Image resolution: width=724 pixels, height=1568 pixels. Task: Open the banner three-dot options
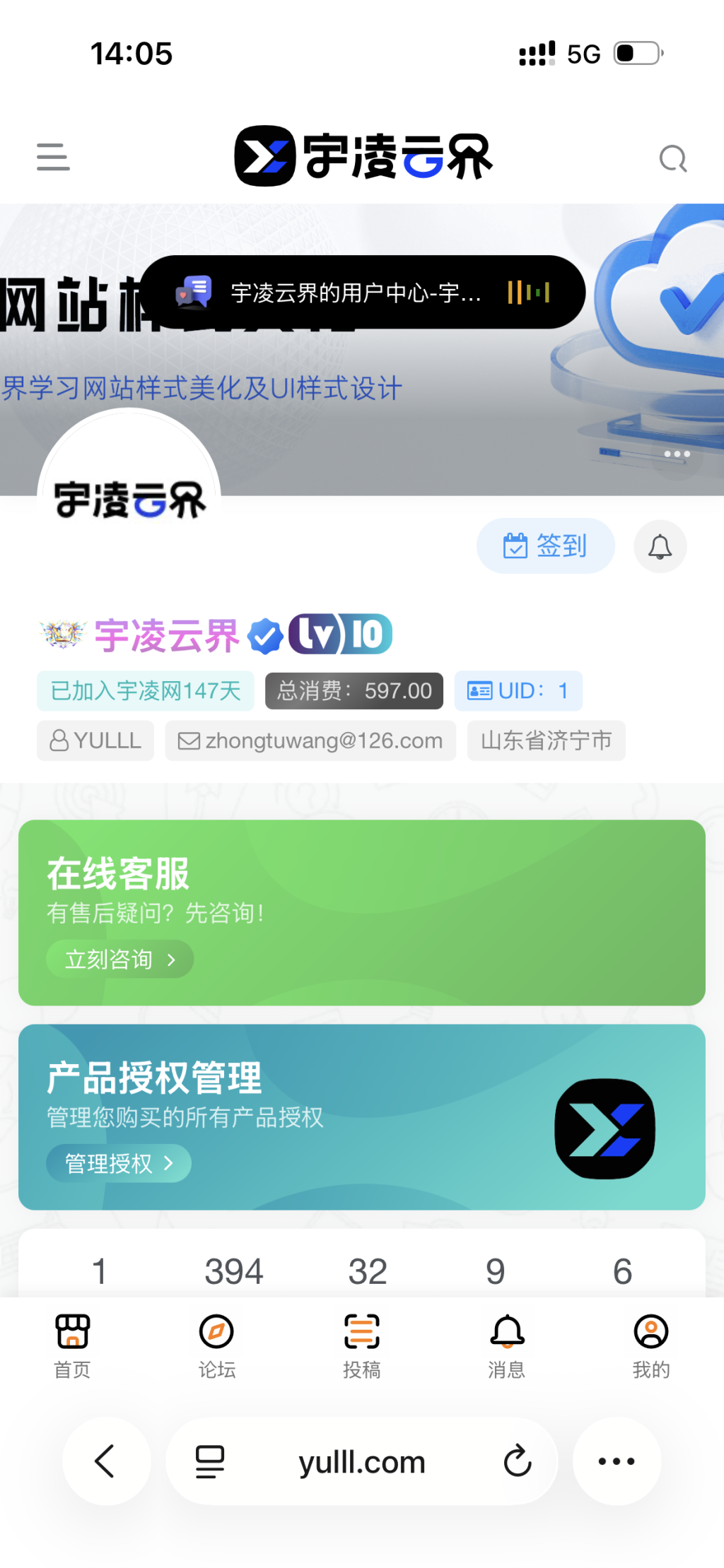(x=676, y=454)
